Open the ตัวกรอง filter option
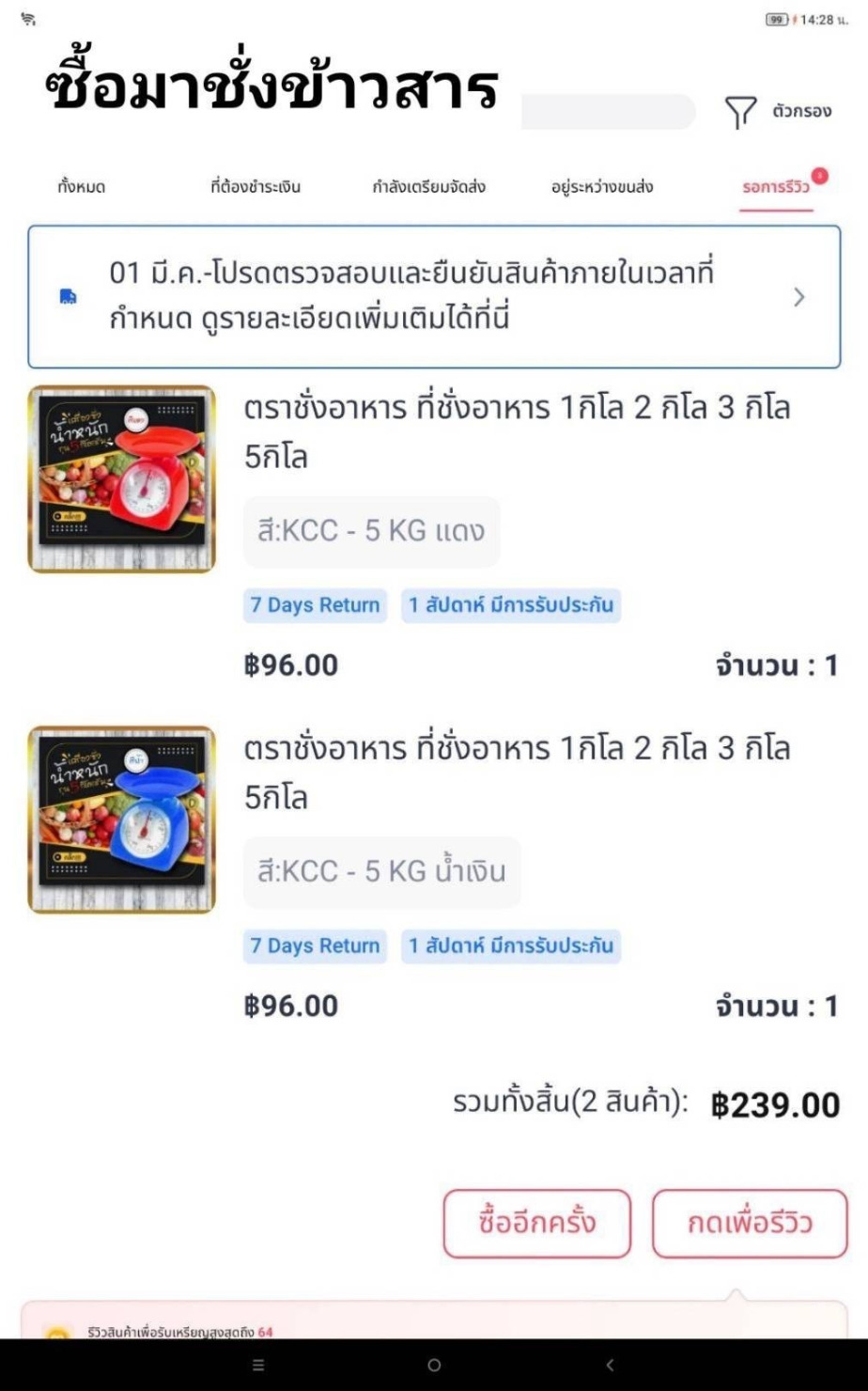This screenshot has height=1391, width=868. pos(778,111)
